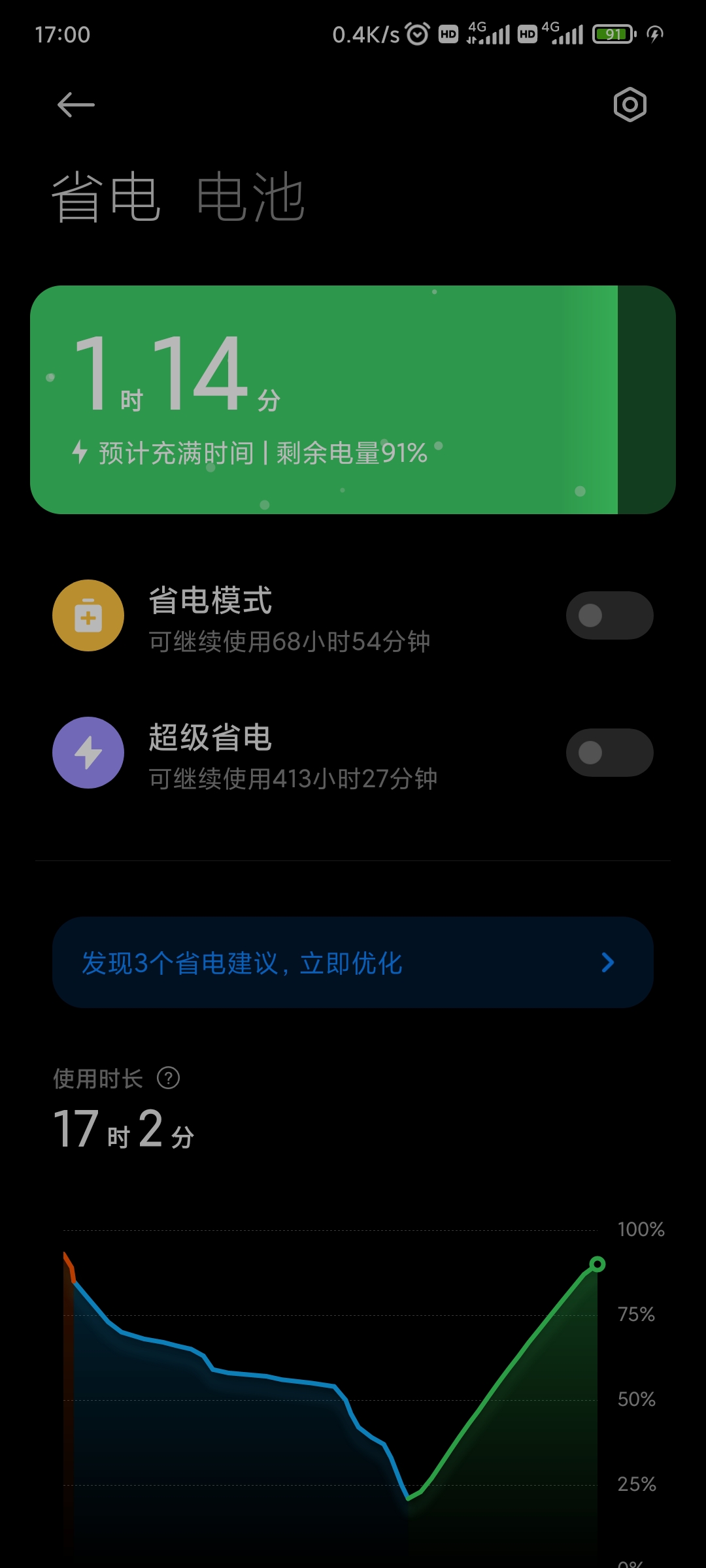Turn on 超级省电 switch

[609, 753]
